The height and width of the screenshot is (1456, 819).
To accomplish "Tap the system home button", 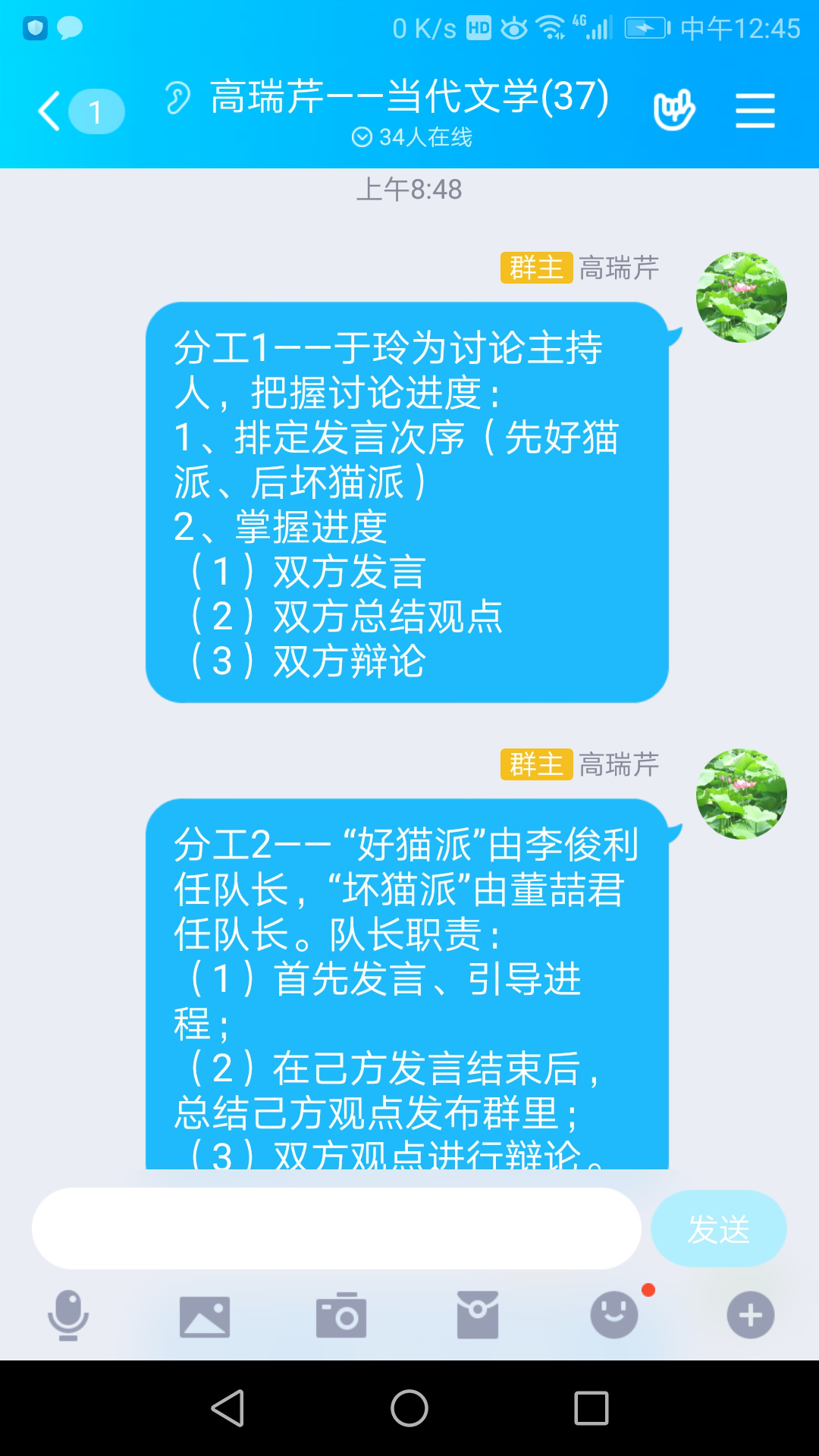I will (409, 1408).
